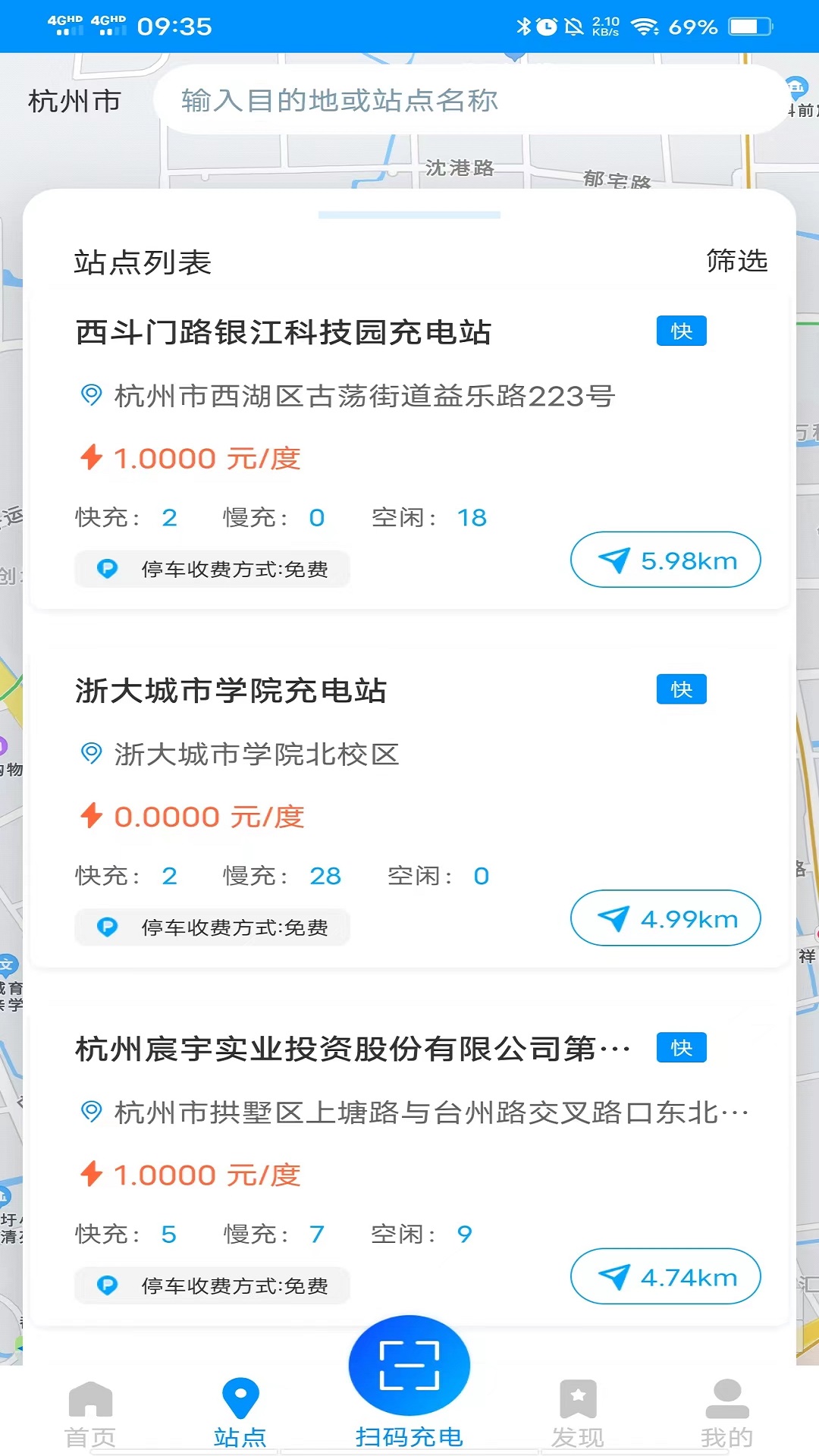Toggle the 快 fast-charge badge on 浙大城市学院充电站
The image size is (819, 1456).
pyautogui.click(x=680, y=689)
